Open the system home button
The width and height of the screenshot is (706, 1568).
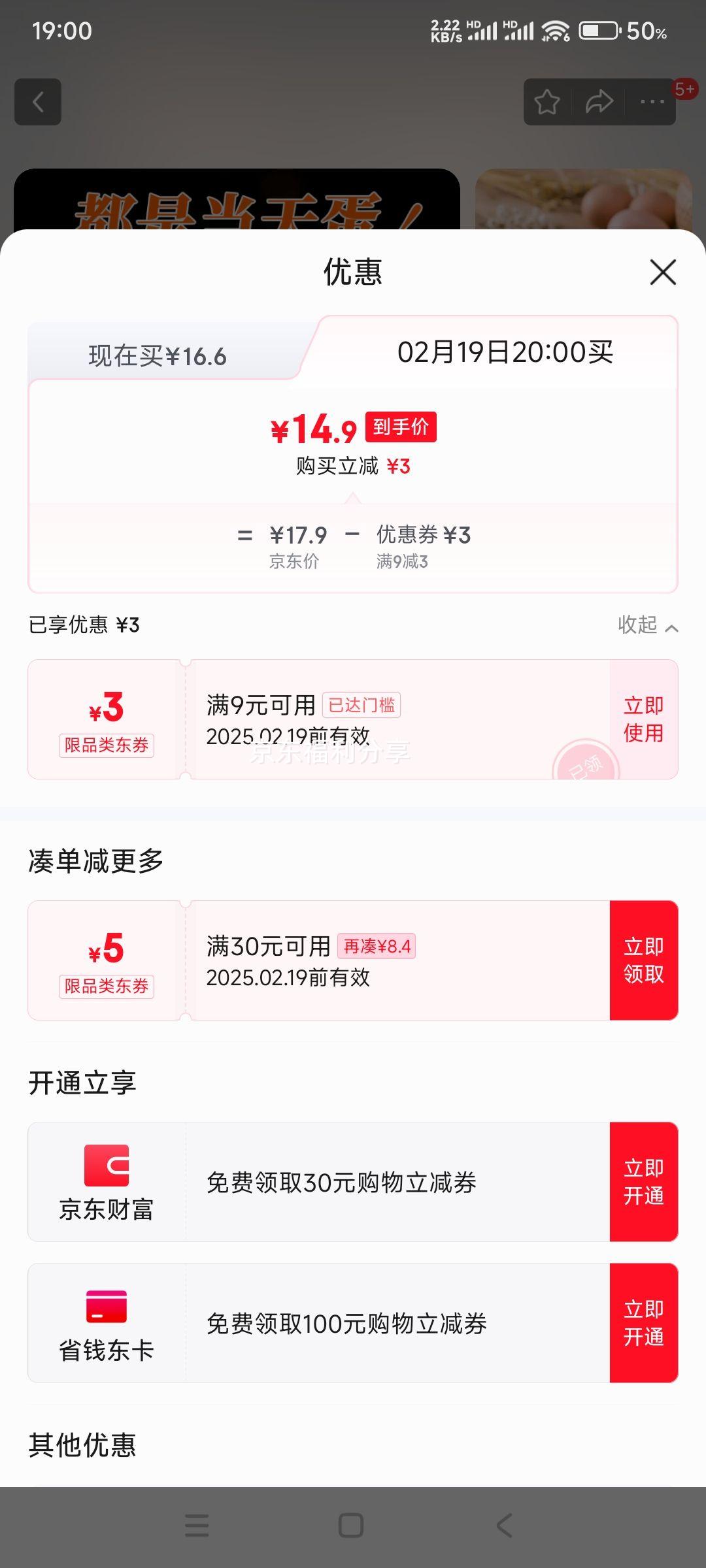[x=351, y=1526]
